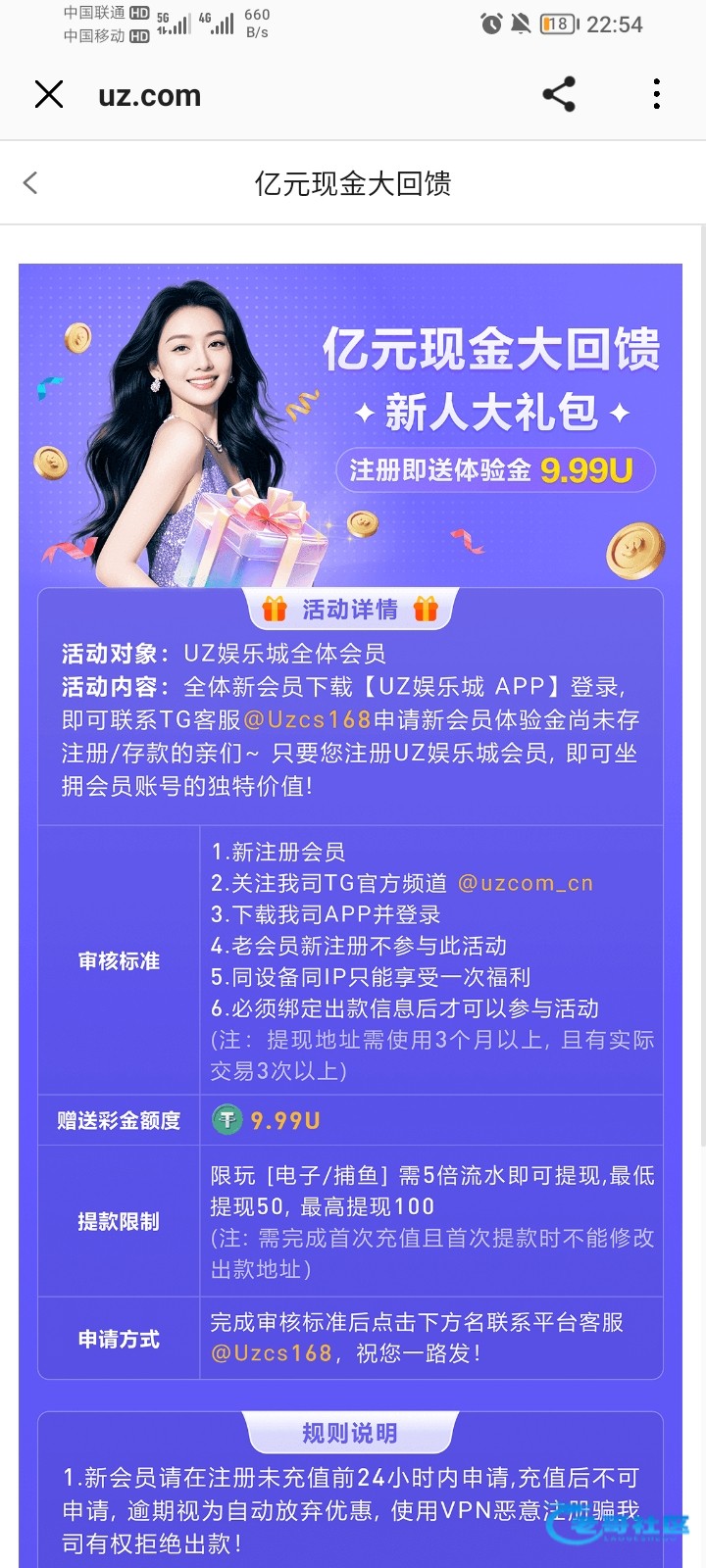Share this page
Image resolution: width=706 pixels, height=1568 pixels.
pyautogui.click(x=559, y=94)
